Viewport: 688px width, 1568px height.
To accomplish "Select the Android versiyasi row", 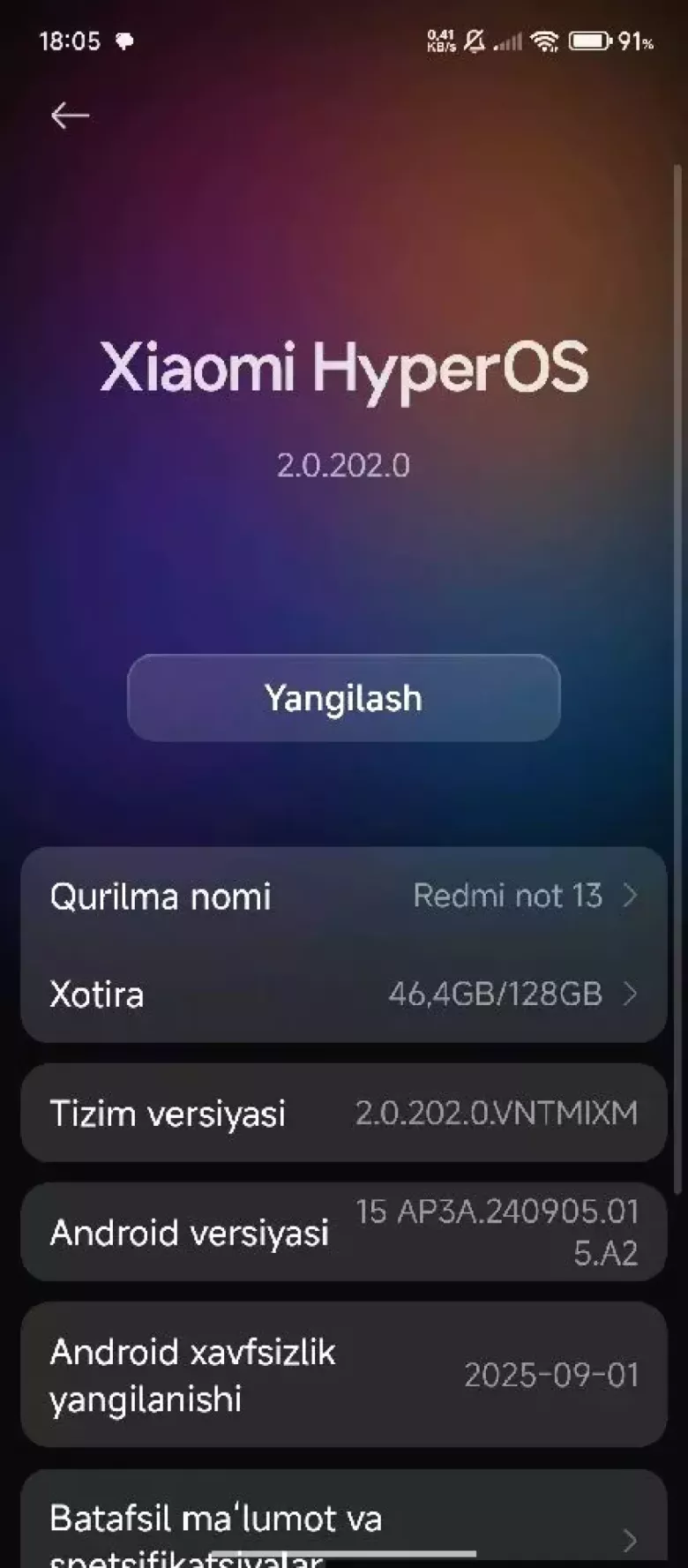I will (x=344, y=1232).
